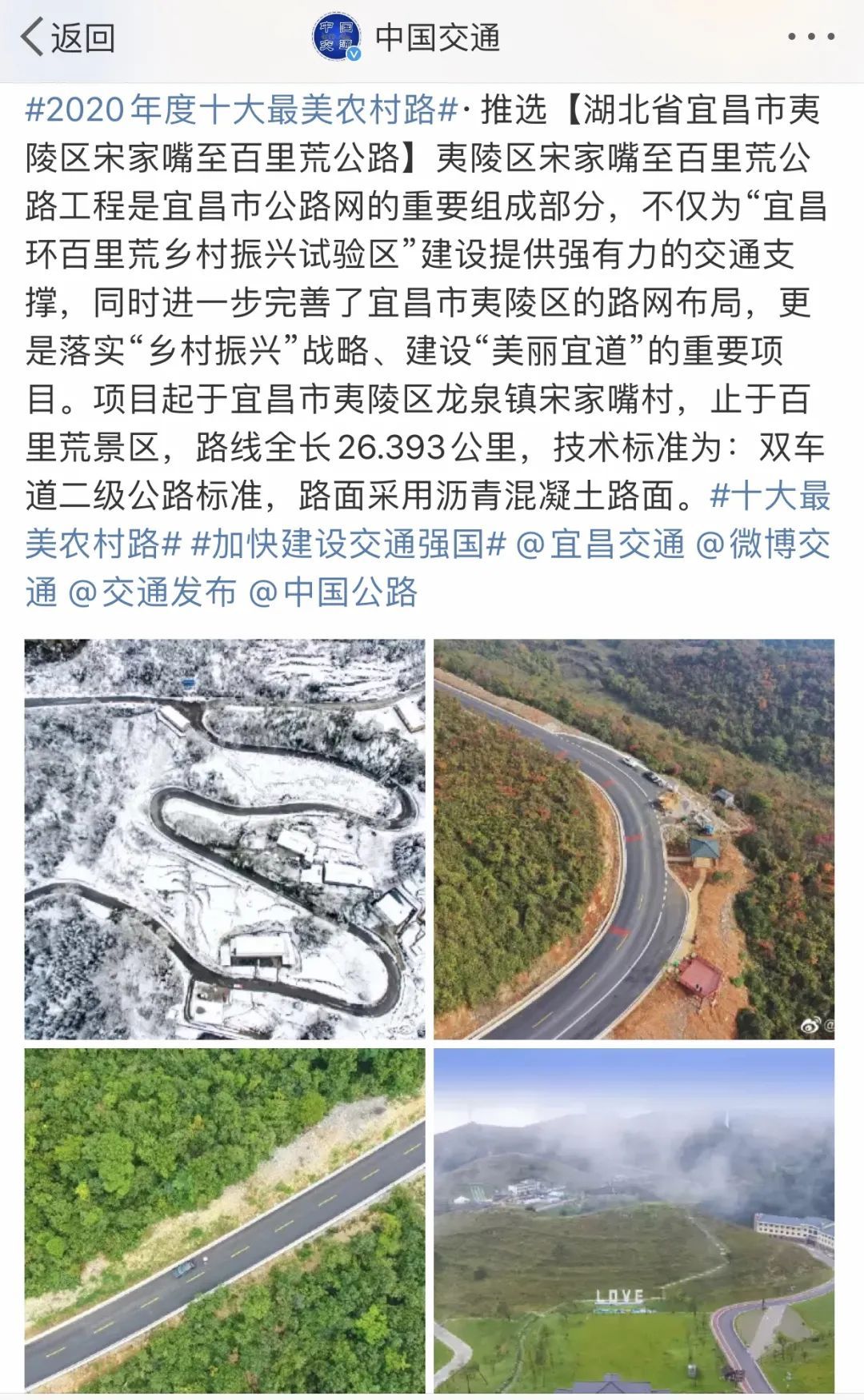Enlarge the misty LOVE hillside photo
This screenshot has width=864, height=1400.
[x=634, y=1221]
